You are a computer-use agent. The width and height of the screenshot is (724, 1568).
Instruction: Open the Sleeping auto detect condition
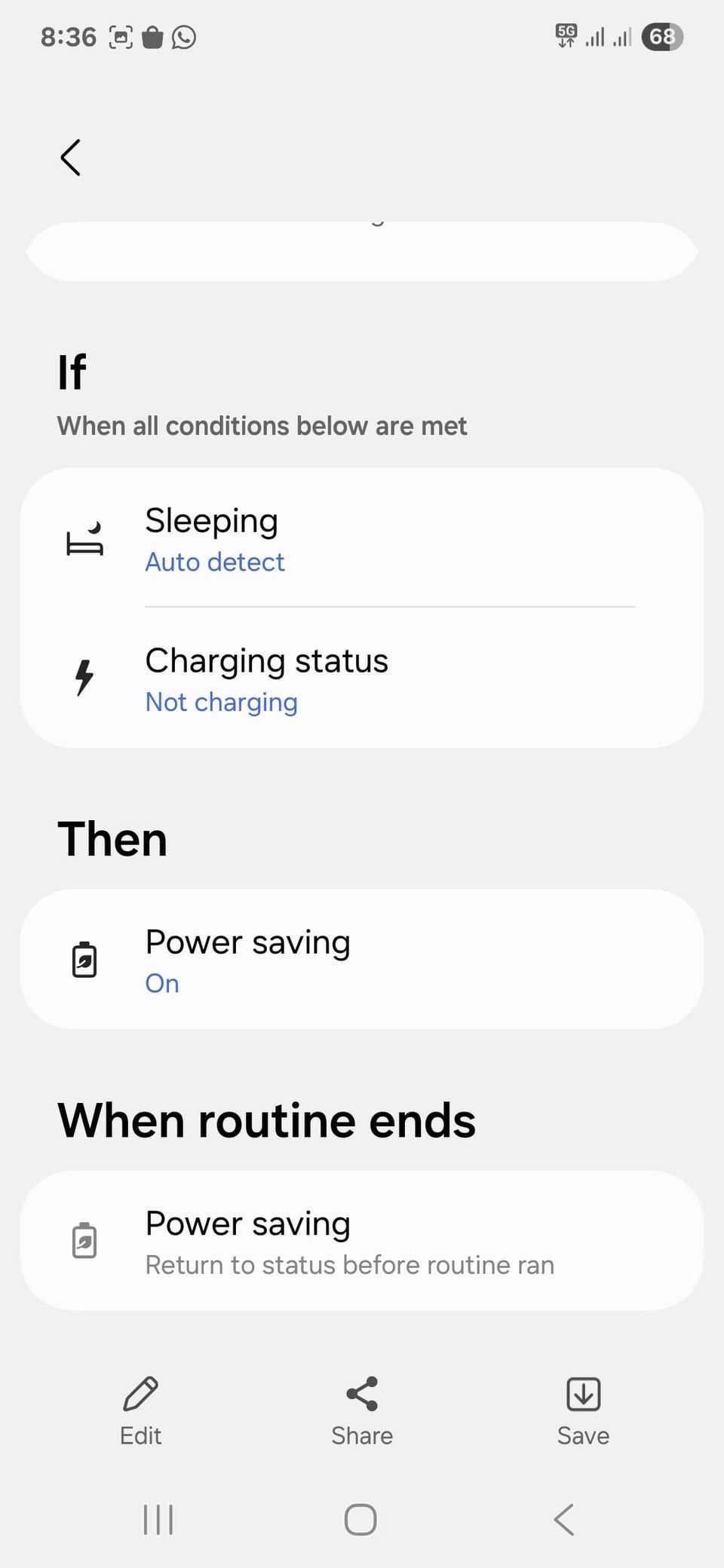click(362, 540)
